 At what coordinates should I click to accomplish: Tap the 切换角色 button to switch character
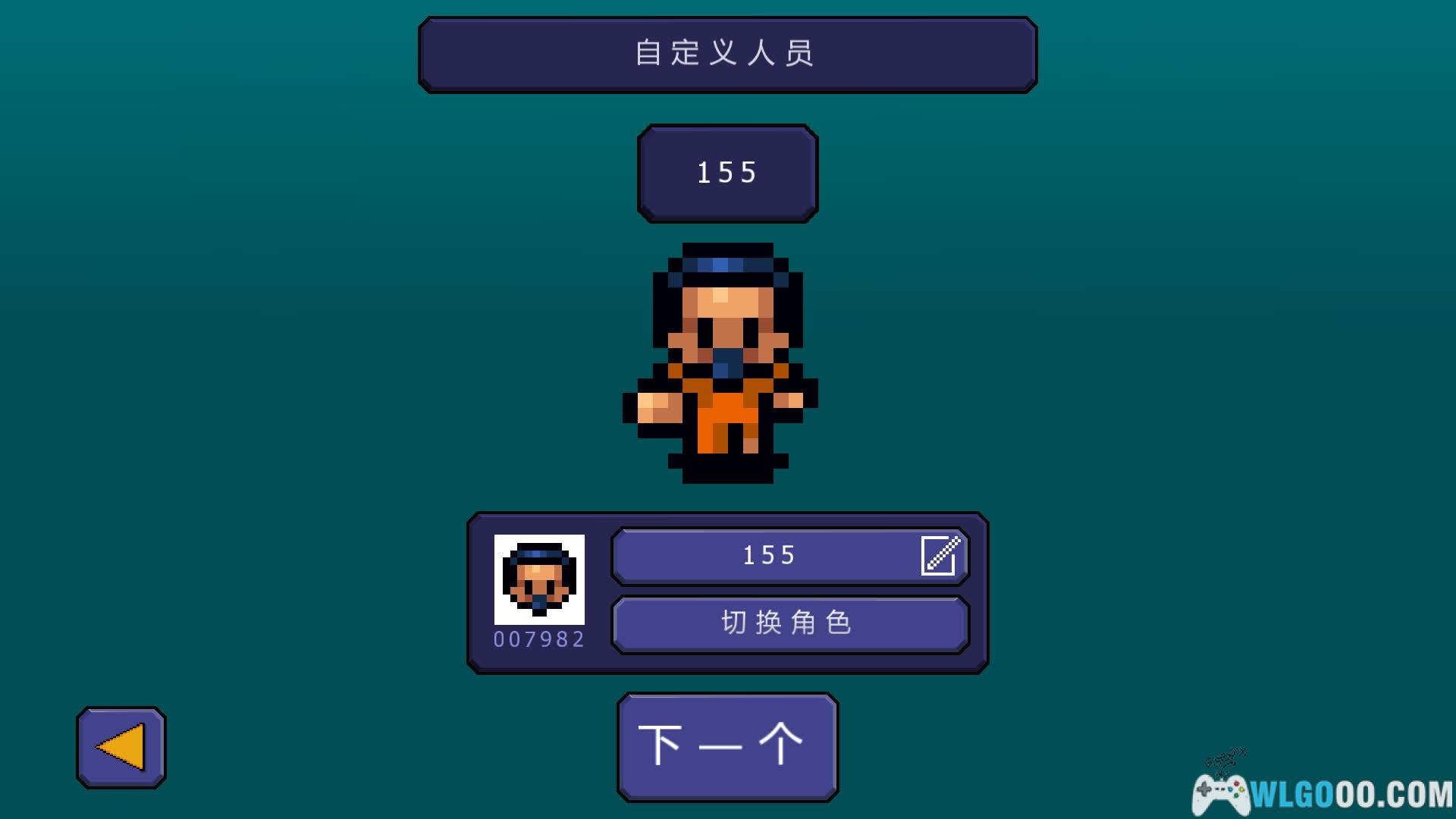789,624
